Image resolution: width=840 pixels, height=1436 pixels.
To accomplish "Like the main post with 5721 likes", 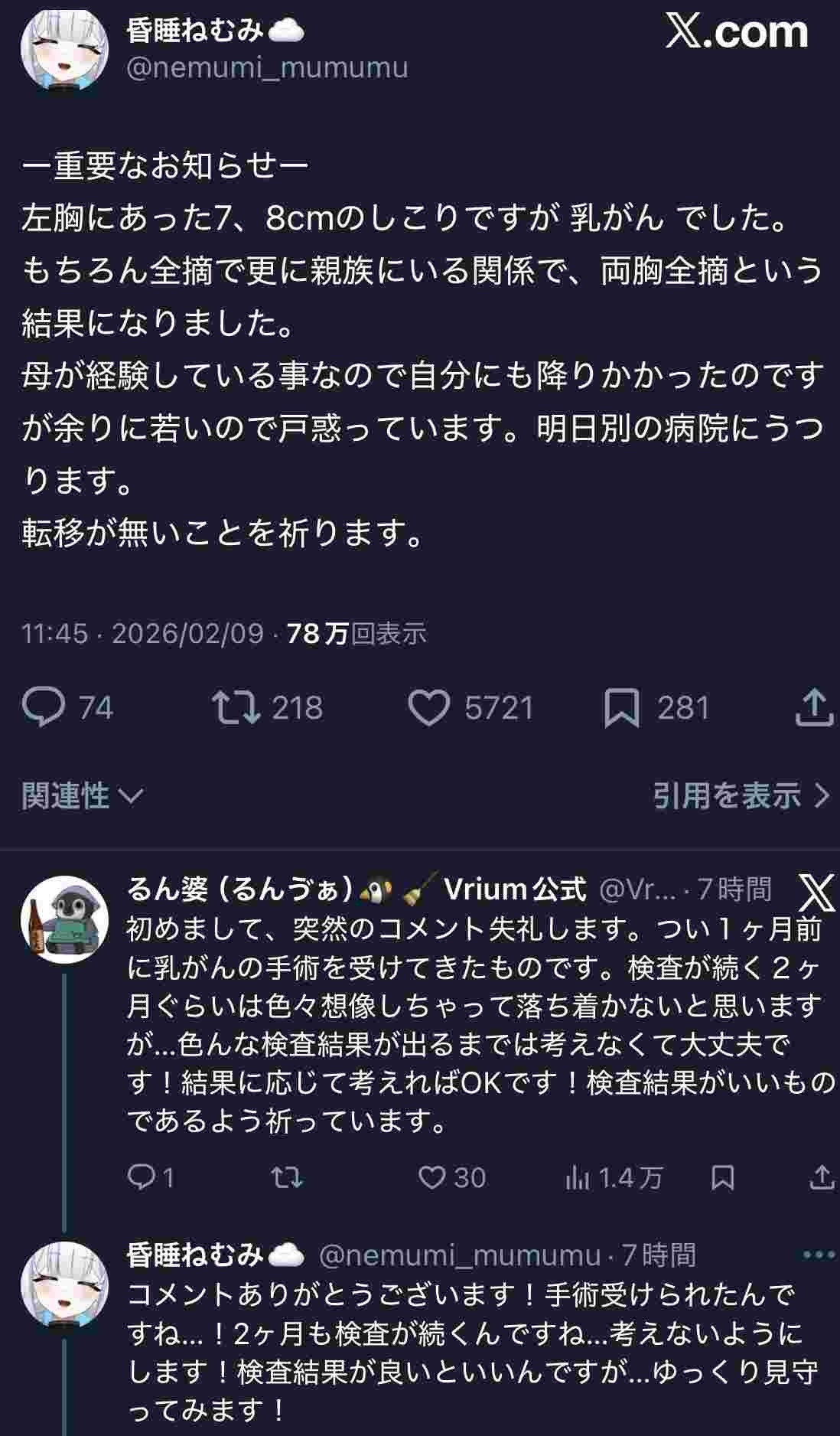I will pyautogui.click(x=429, y=707).
